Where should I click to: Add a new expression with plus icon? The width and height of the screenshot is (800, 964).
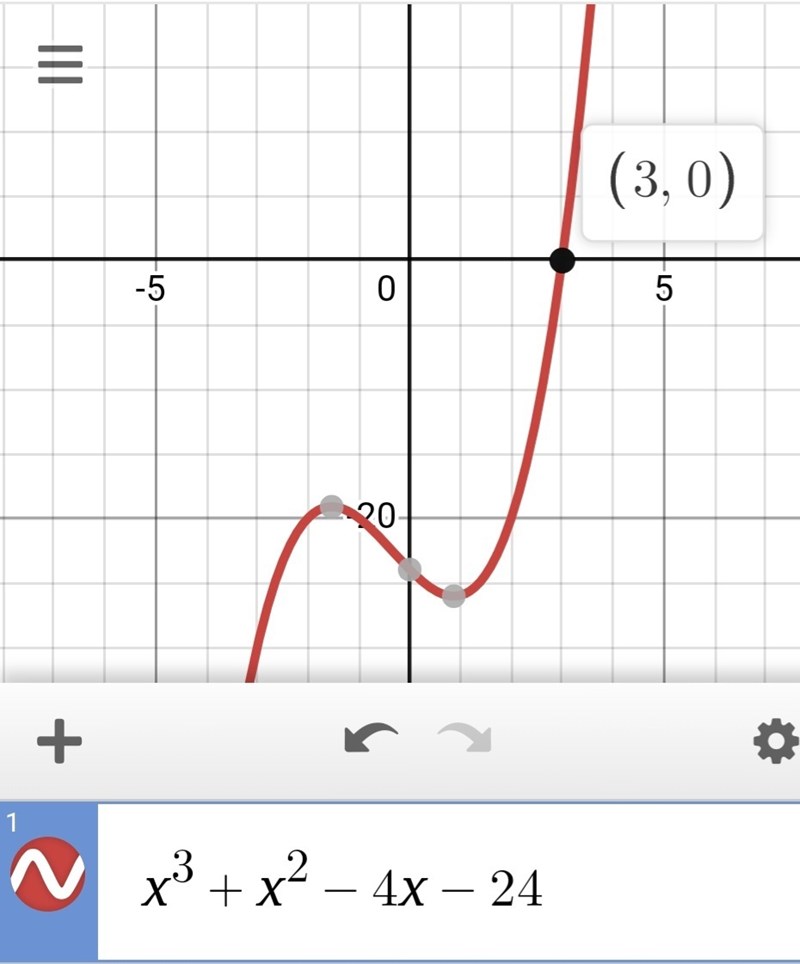pyautogui.click(x=59, y=741)
